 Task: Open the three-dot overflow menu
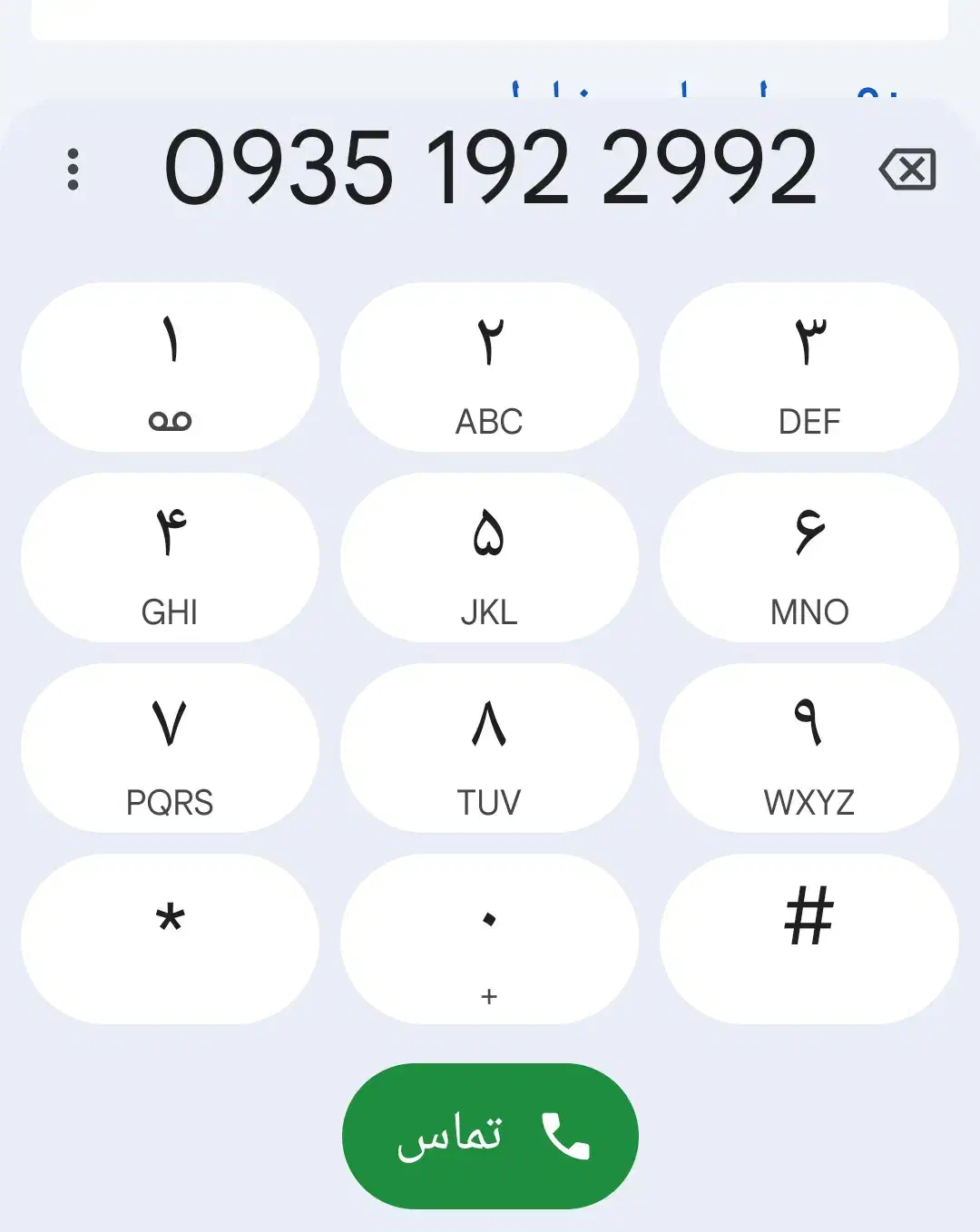tap(73, 169)
